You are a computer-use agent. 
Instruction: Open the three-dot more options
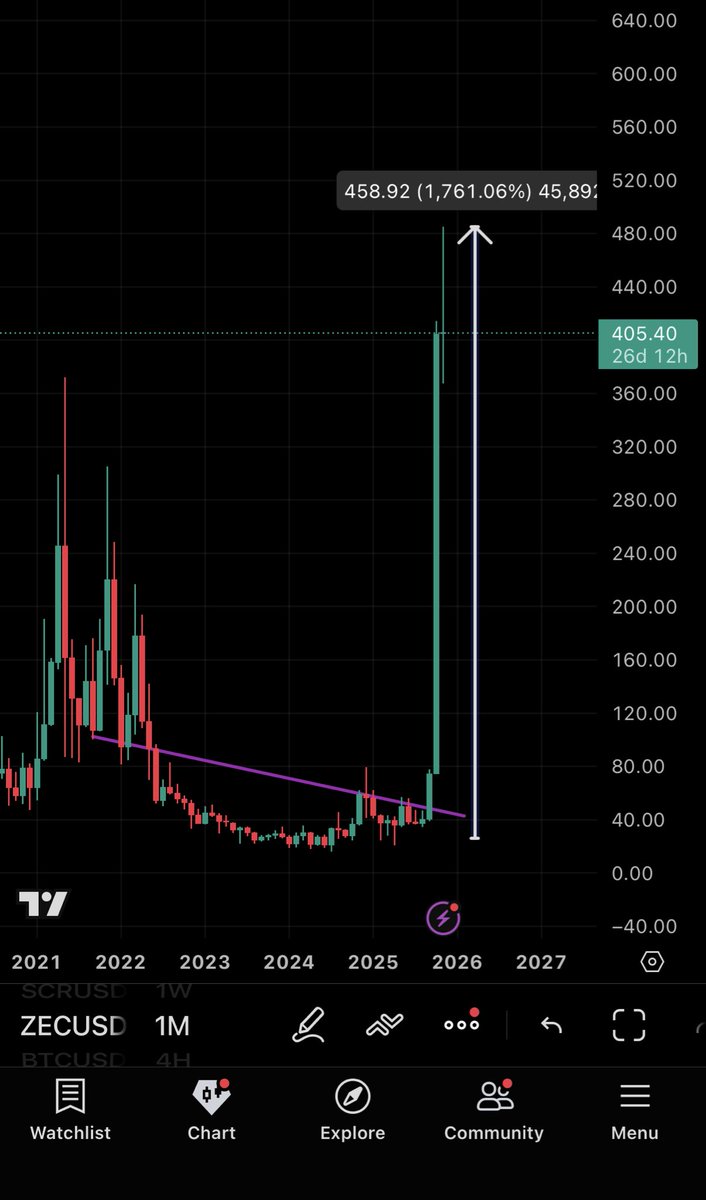(461, 1025)
